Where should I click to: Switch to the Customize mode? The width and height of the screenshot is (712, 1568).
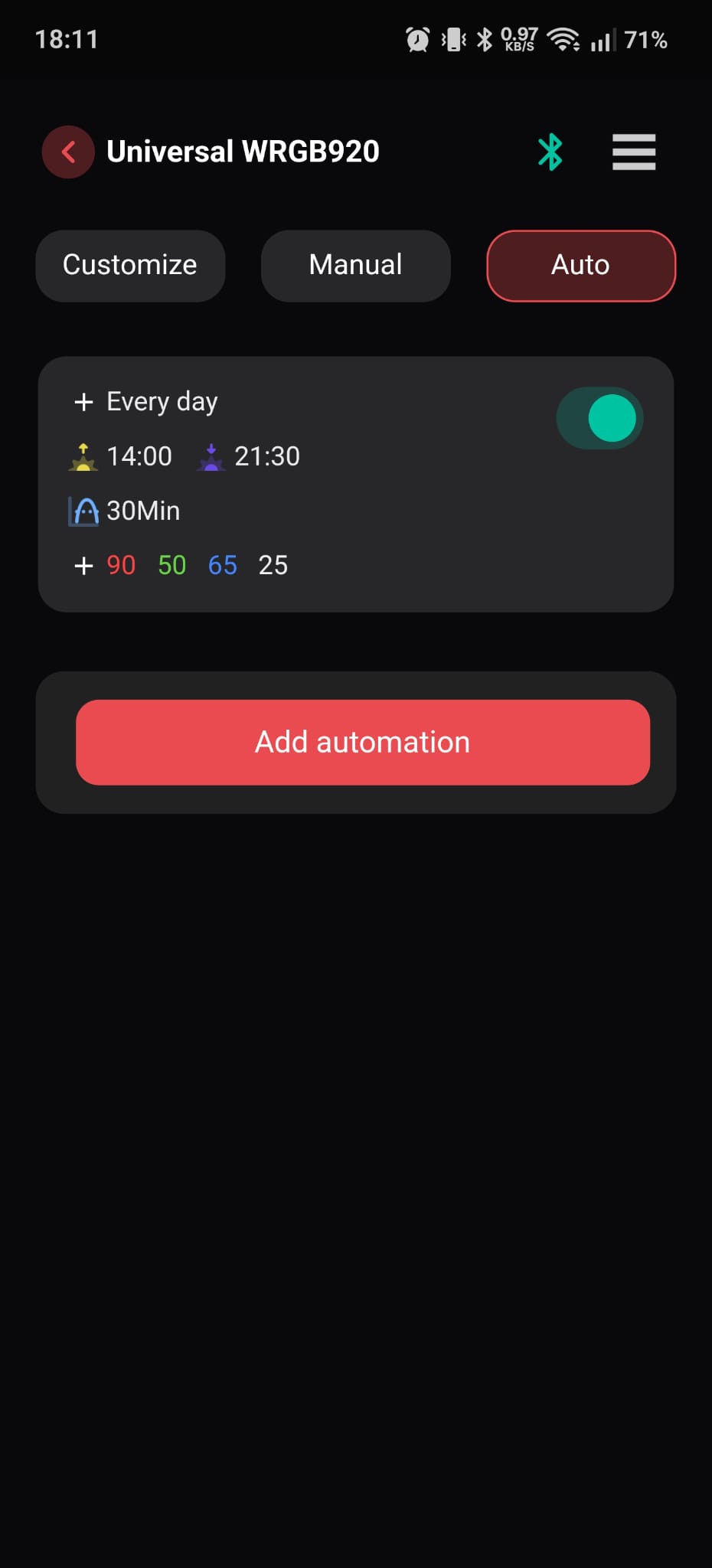pos(130,266)
